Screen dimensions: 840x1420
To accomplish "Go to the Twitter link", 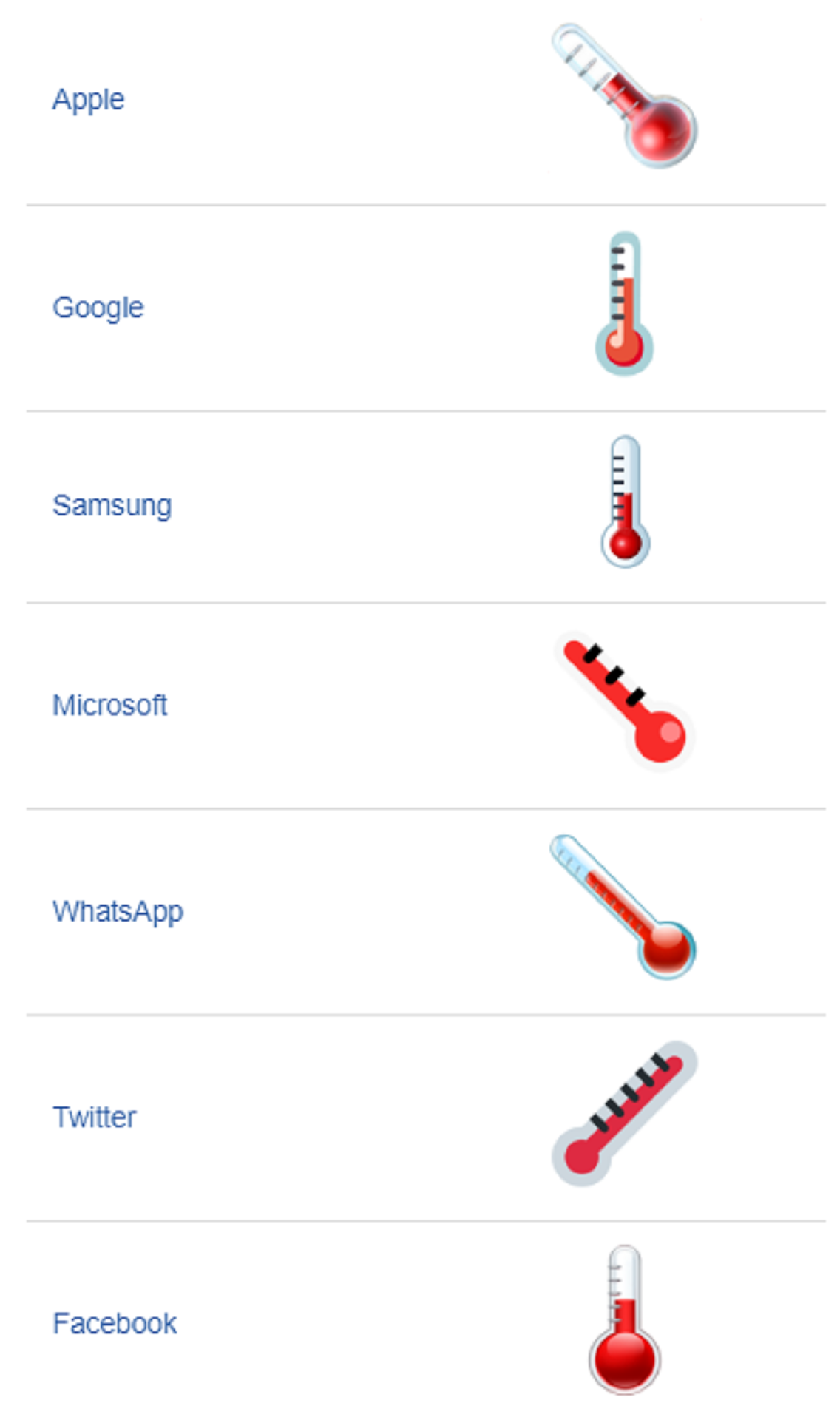I will tap(95, 1117).
